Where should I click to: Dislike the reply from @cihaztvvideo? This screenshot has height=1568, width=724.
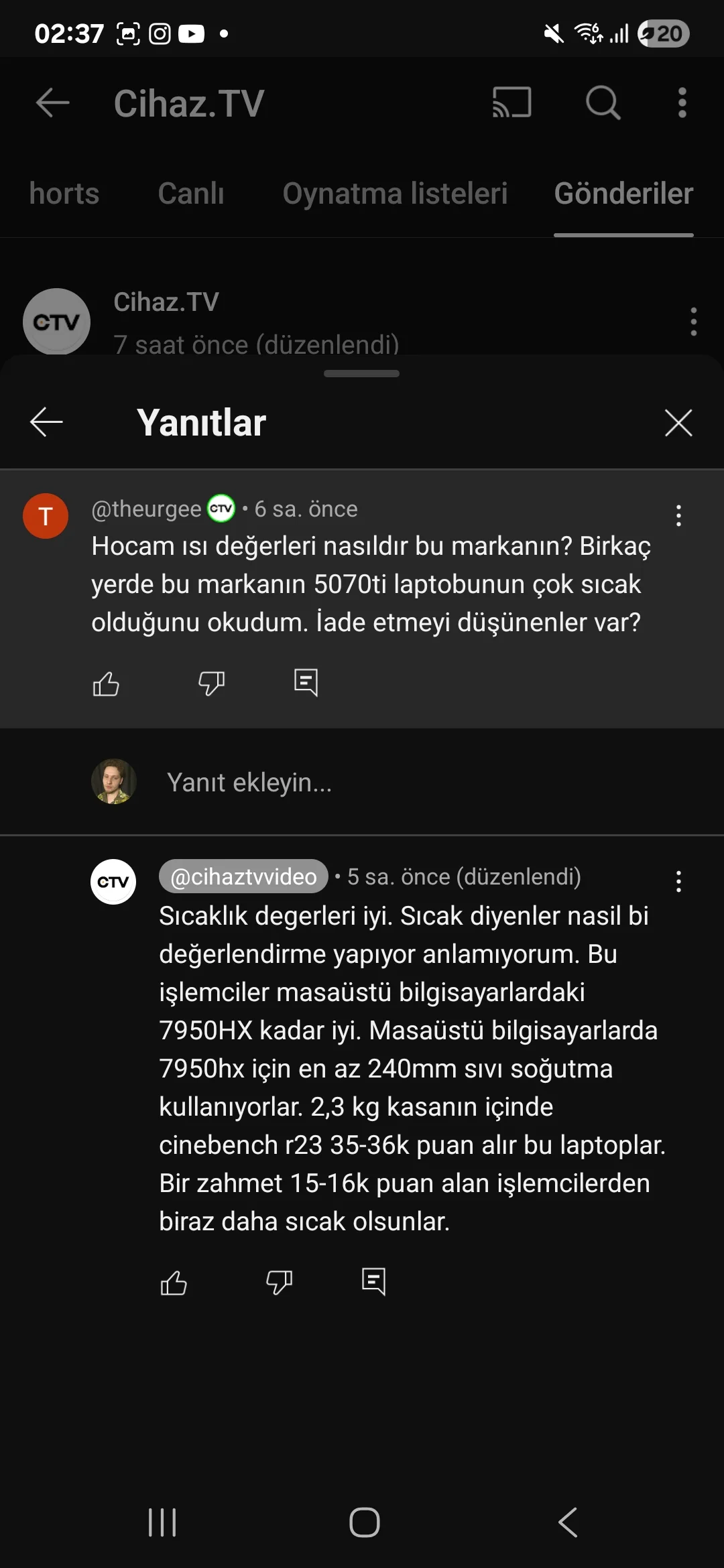coord(279,1283)
